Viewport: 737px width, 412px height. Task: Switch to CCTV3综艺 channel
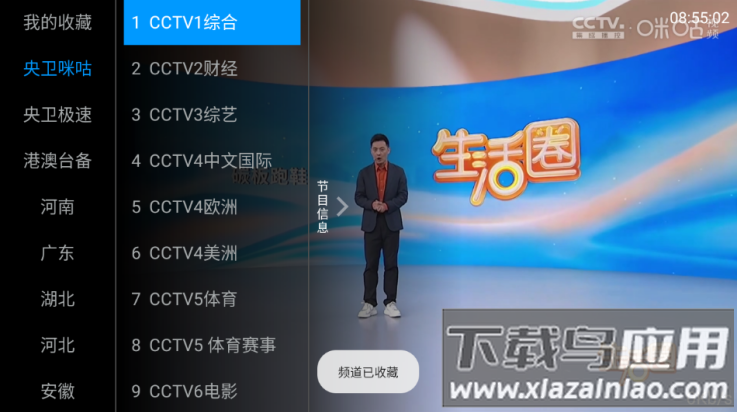click(211, 114)
